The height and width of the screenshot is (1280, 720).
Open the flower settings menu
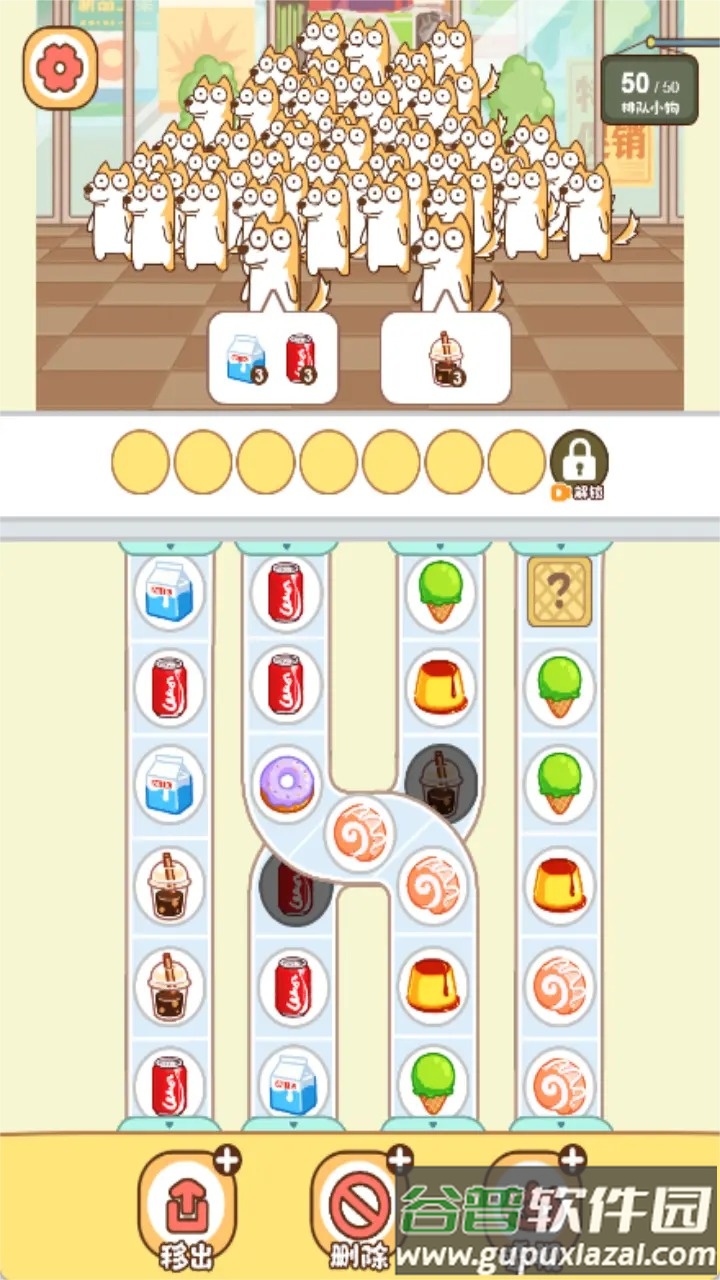click(60, 67)
